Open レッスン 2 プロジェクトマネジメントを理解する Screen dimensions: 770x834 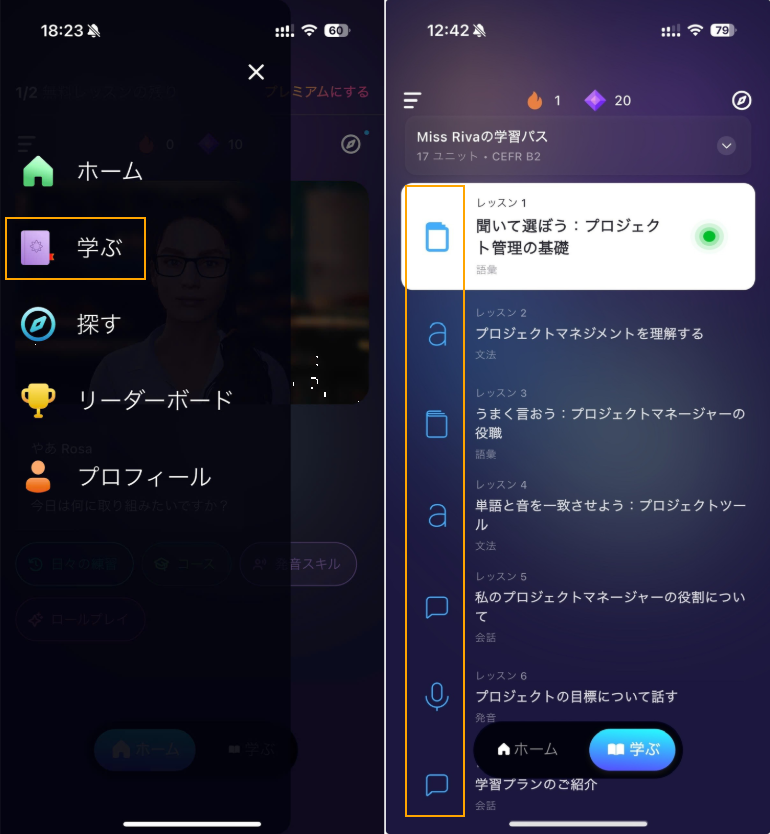click(589, 333)
